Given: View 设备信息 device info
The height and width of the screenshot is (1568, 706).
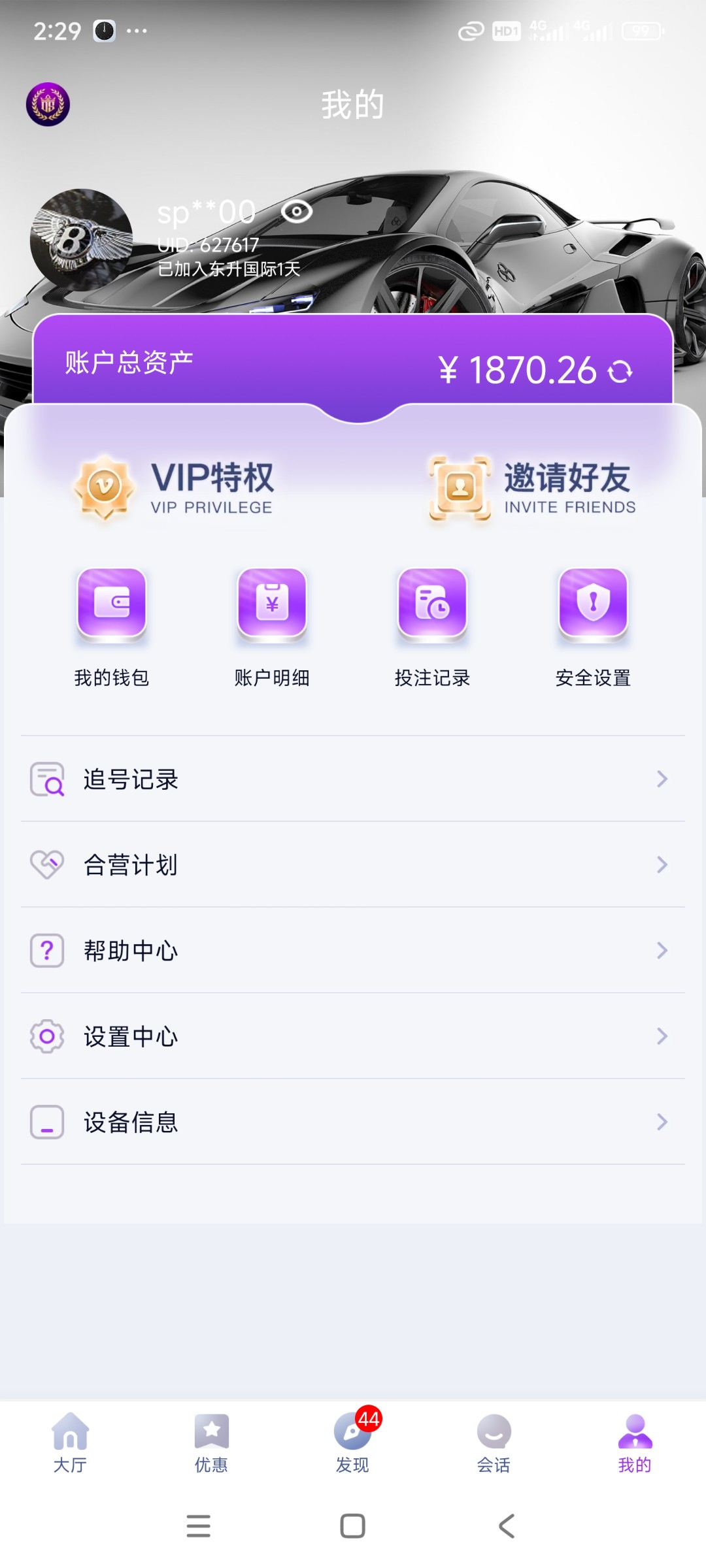Looking at the screenshot, I should pos(353,1122).
